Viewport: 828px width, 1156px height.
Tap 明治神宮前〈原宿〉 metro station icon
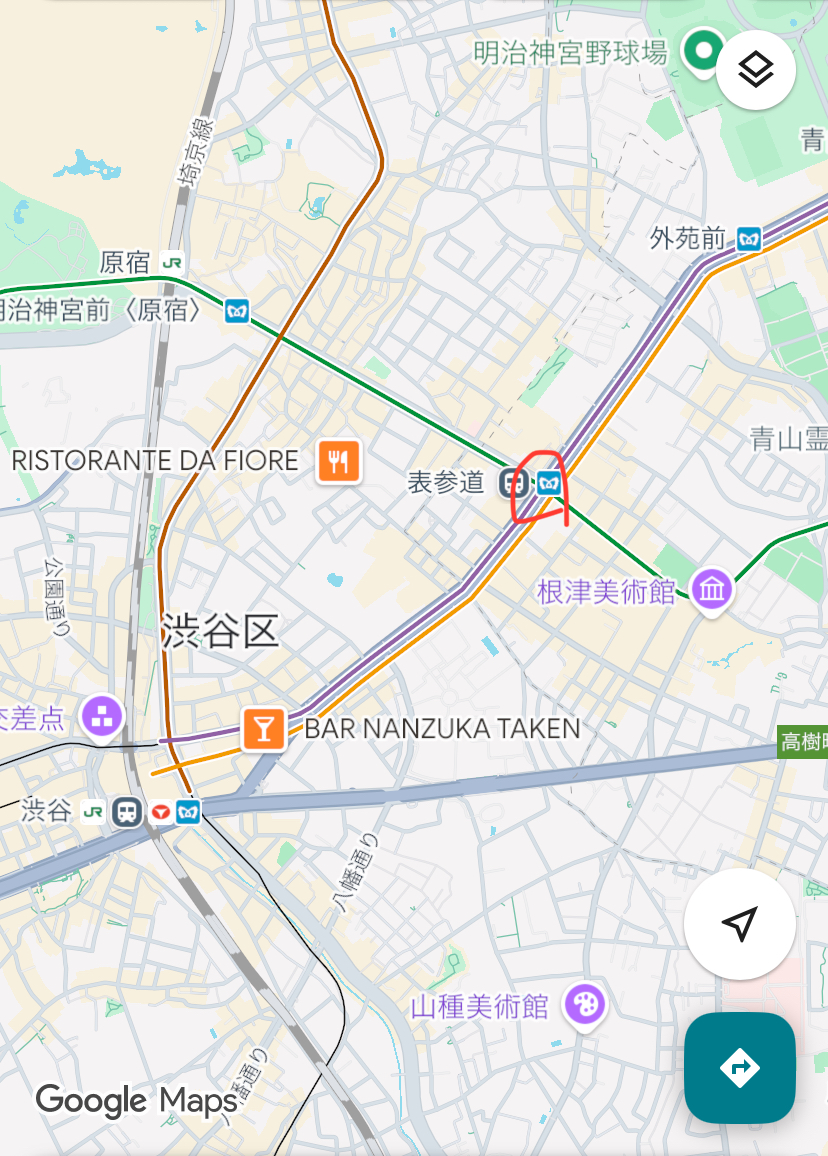coord(237,311)
